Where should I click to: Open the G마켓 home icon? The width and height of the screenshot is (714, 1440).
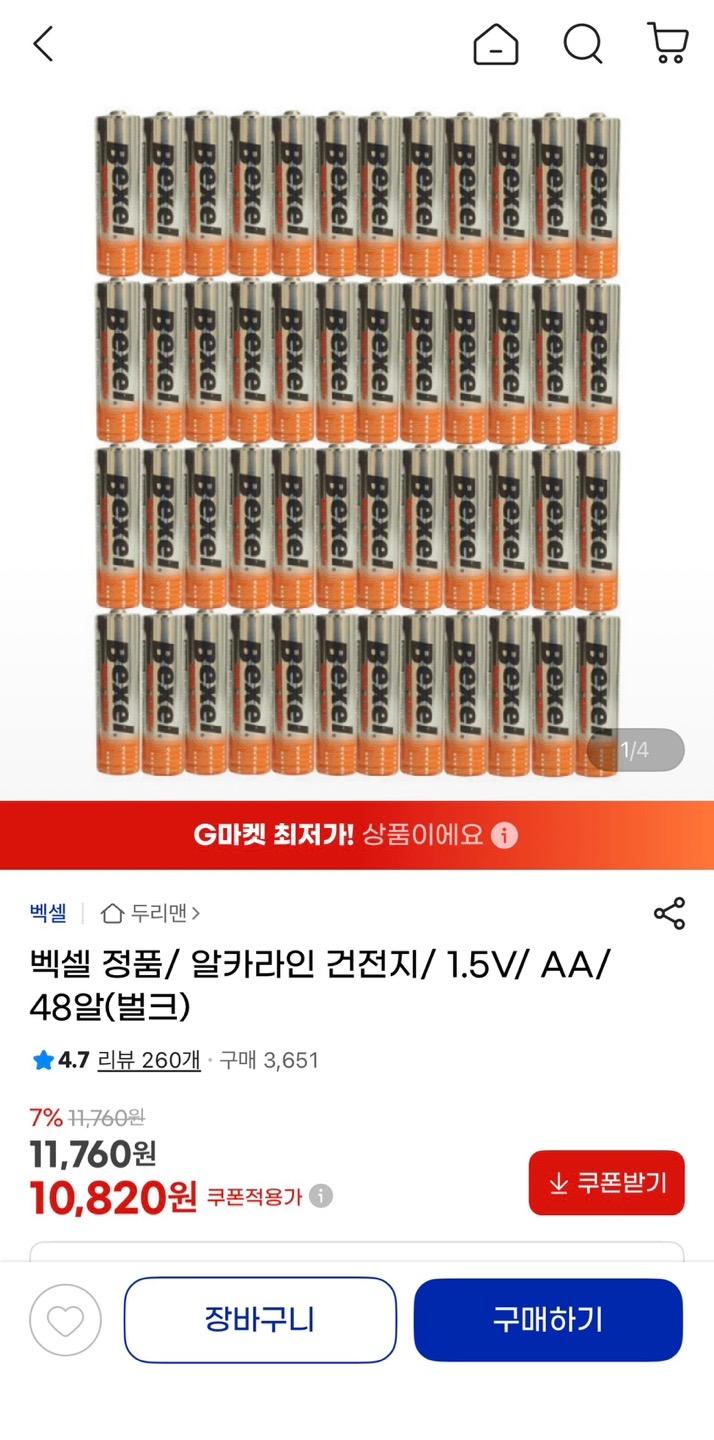496,44
